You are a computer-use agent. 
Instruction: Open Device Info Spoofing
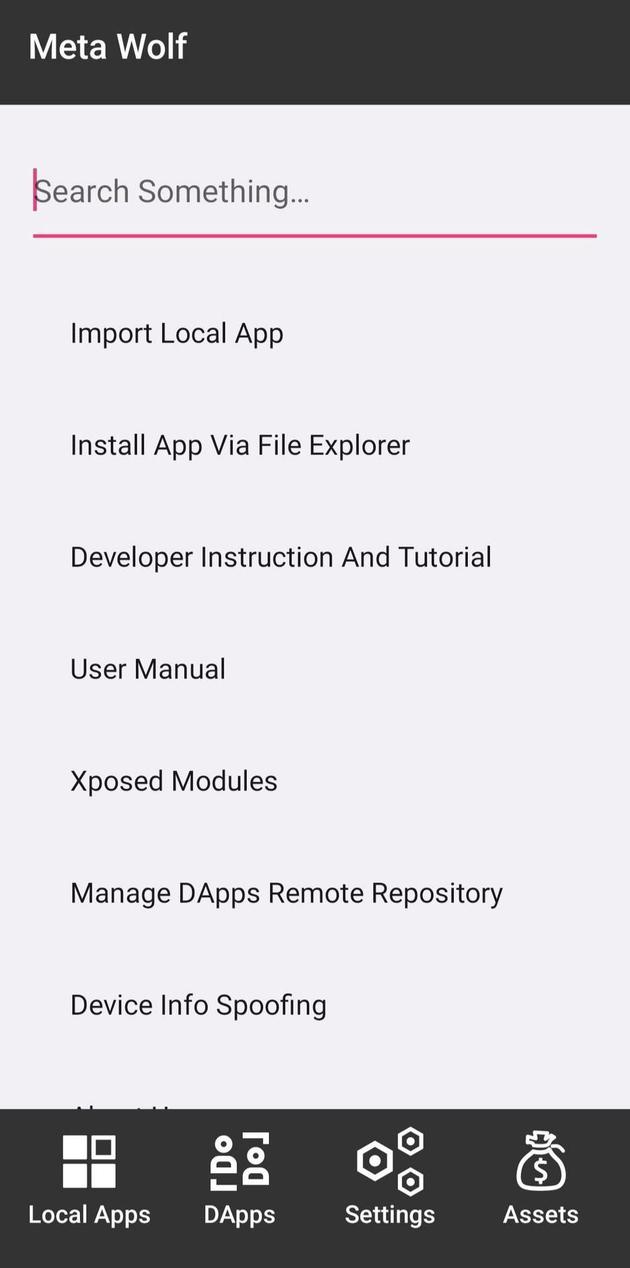coord(198,1006)
